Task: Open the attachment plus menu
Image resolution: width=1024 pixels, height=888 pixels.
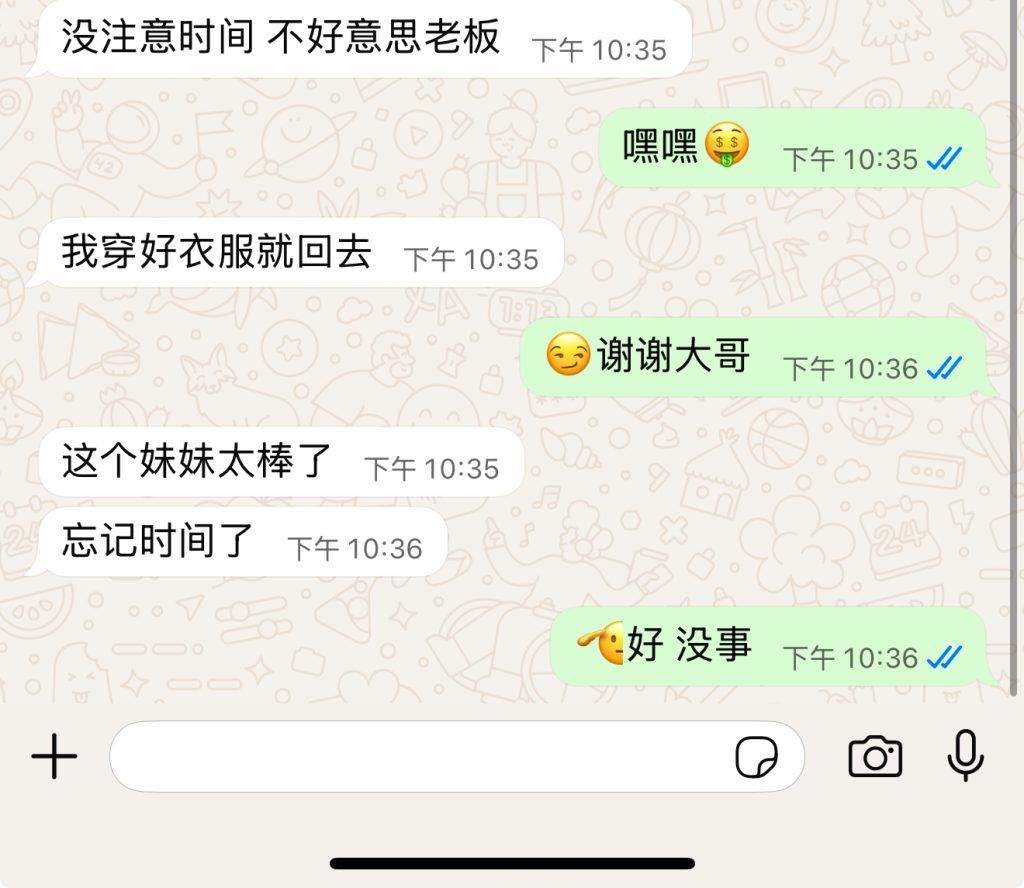Action: click(x=54, y=757)
